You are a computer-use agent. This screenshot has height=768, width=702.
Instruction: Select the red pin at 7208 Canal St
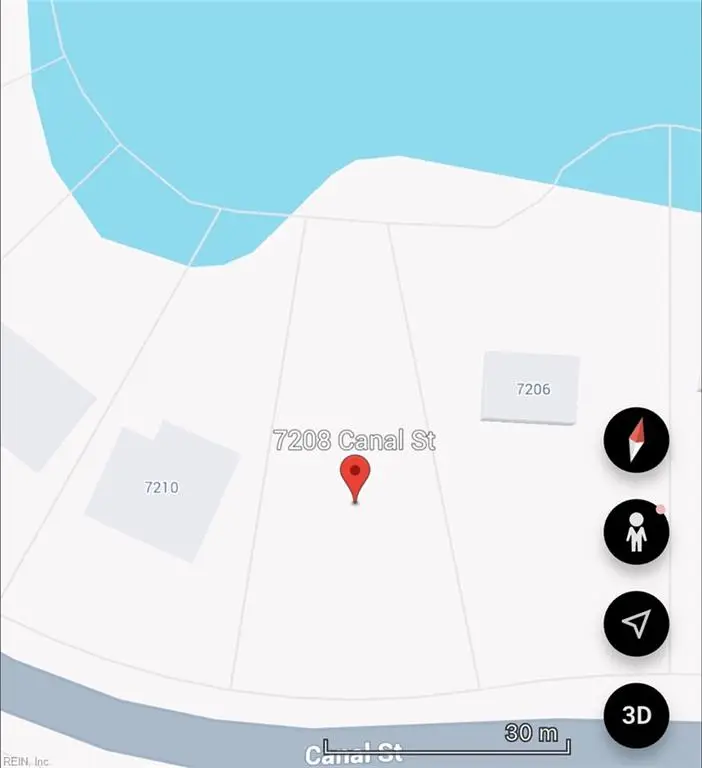355,477
